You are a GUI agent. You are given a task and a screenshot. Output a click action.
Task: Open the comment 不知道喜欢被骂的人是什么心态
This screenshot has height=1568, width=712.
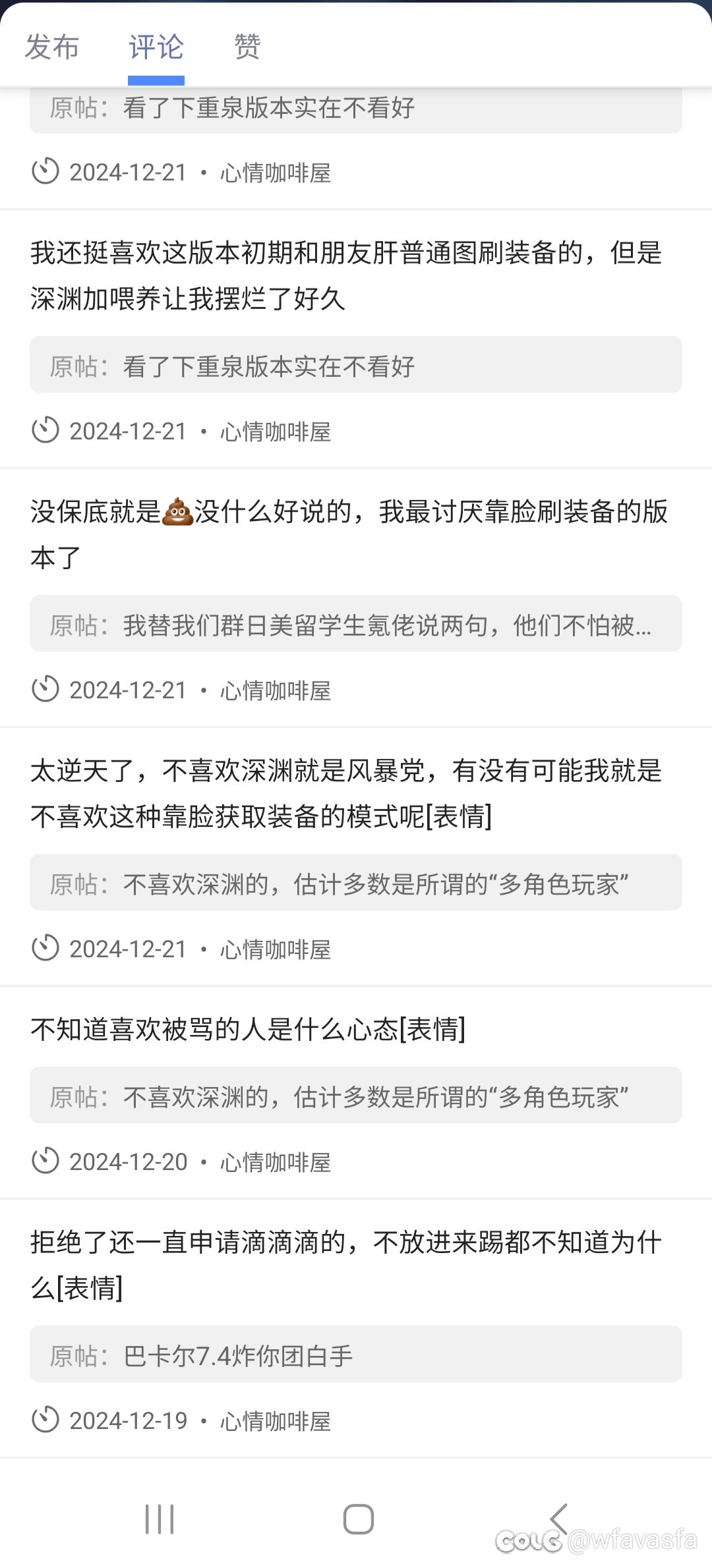(x=248, y=1029)
